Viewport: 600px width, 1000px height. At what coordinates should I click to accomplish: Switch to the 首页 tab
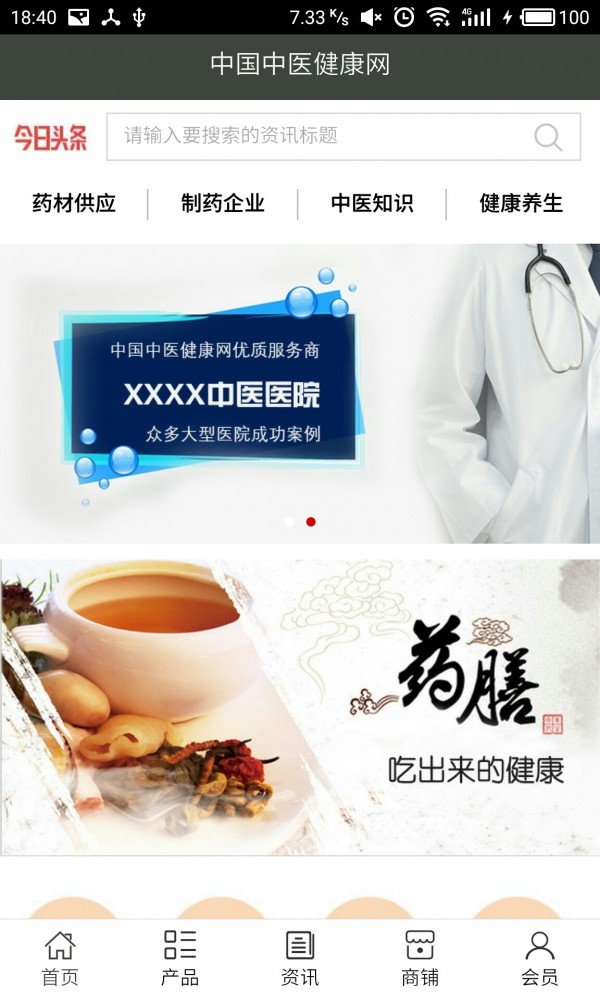pyautogui.click(x=60, y=959)
